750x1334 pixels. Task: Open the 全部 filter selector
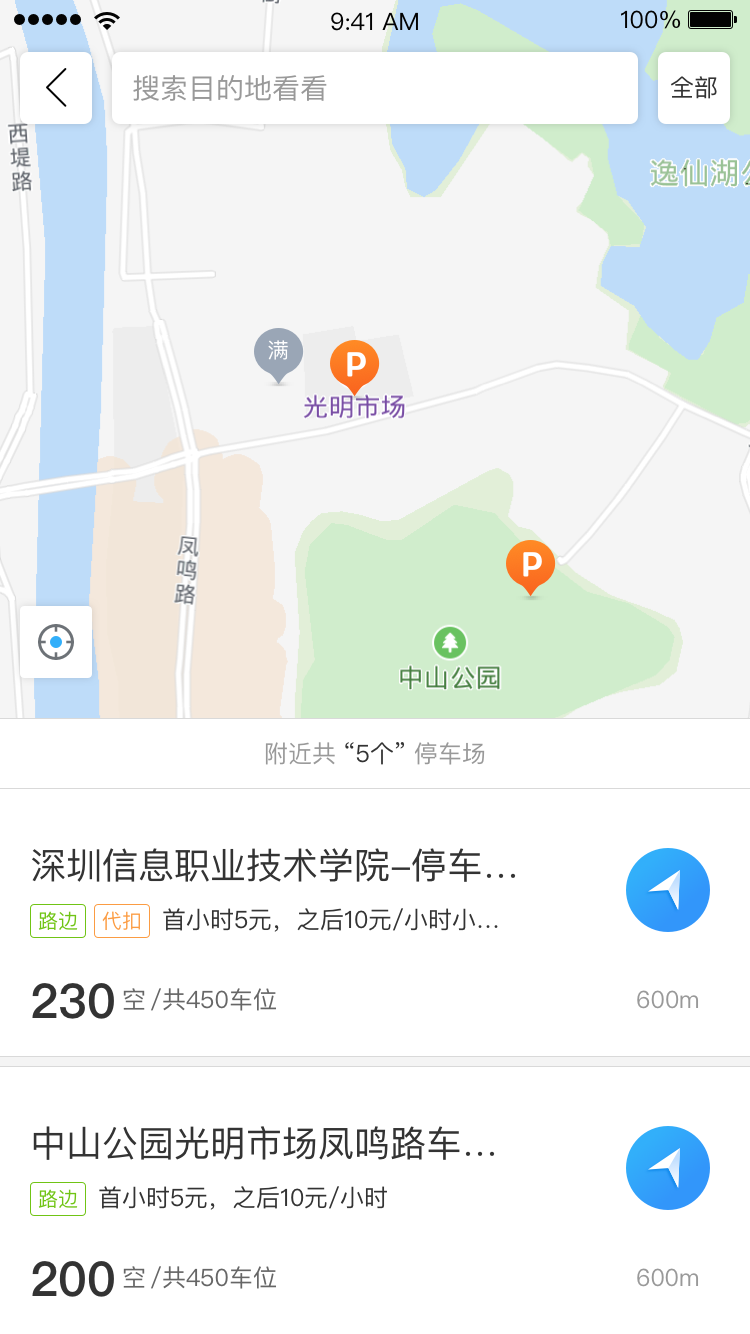693,88
